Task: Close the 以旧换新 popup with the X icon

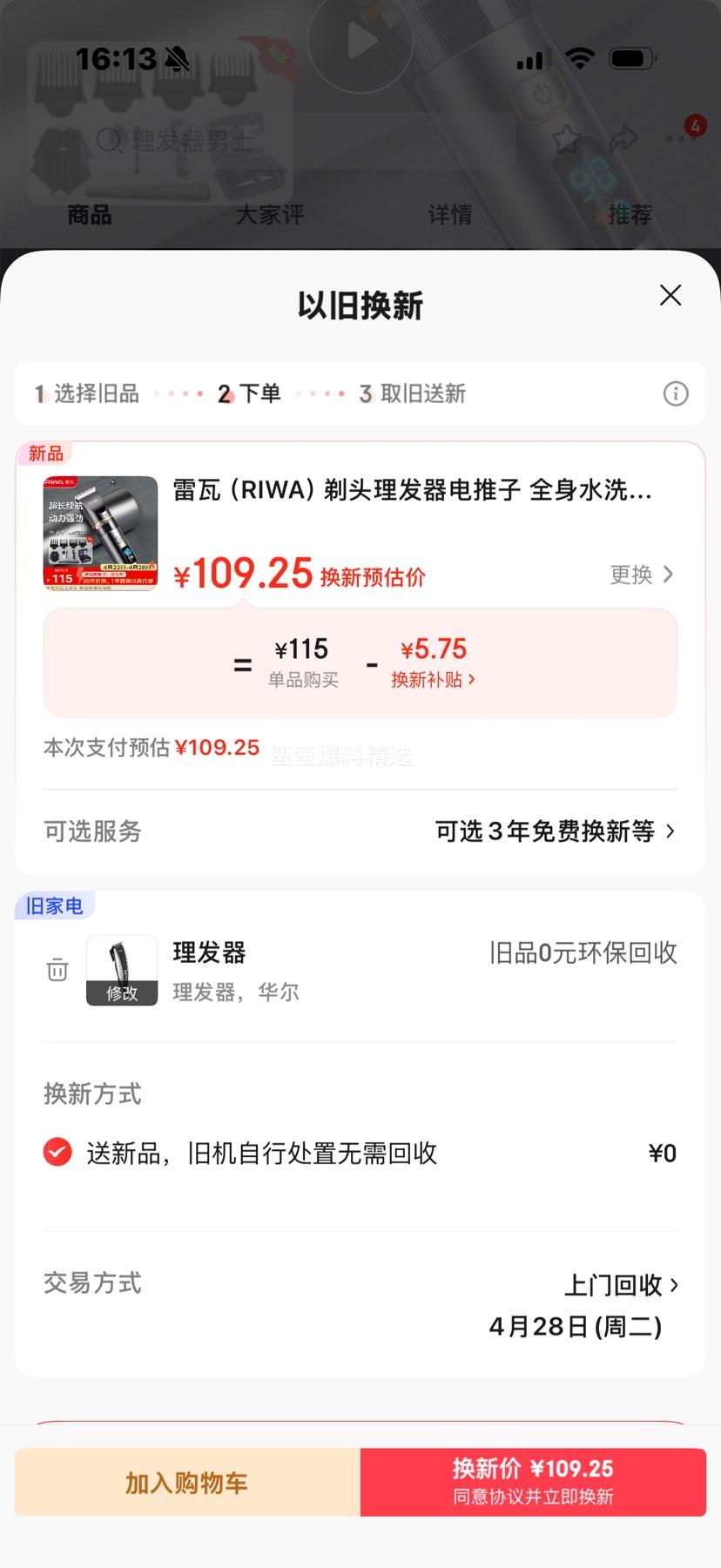Action: tap(670, 296)
